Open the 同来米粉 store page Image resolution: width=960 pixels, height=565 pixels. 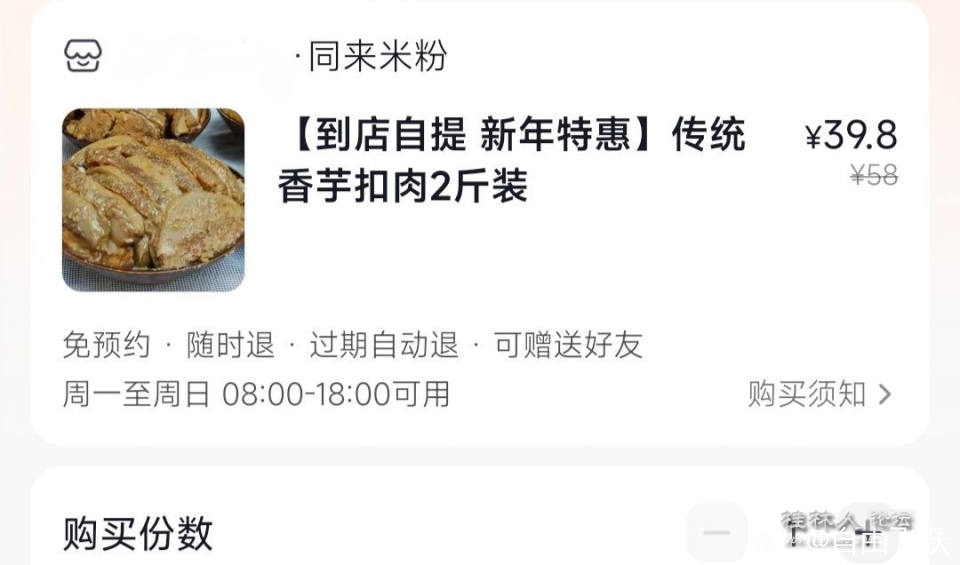[x=375, y=56]
